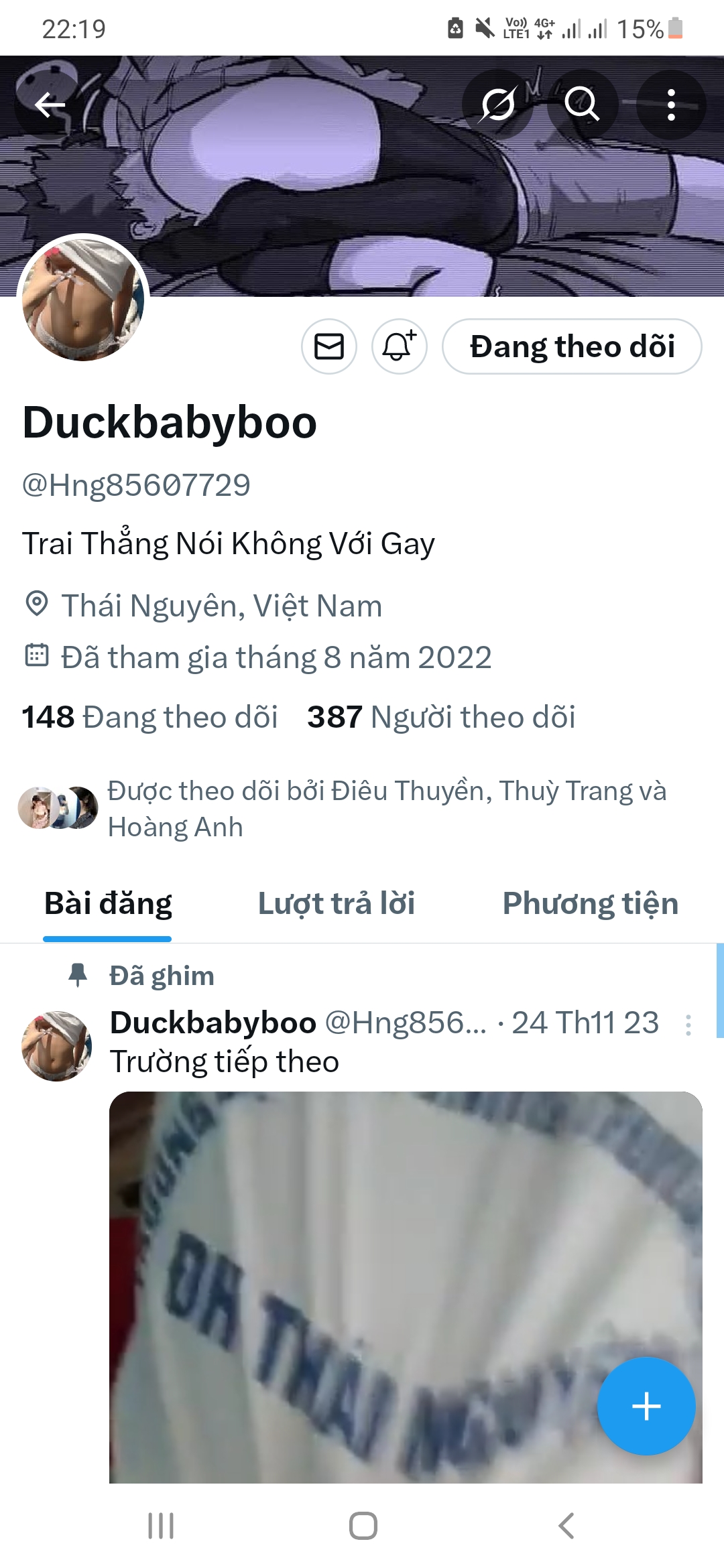View the profile picture in full
This screenshot has height=1568, width=724.
[x=83, y=298]
